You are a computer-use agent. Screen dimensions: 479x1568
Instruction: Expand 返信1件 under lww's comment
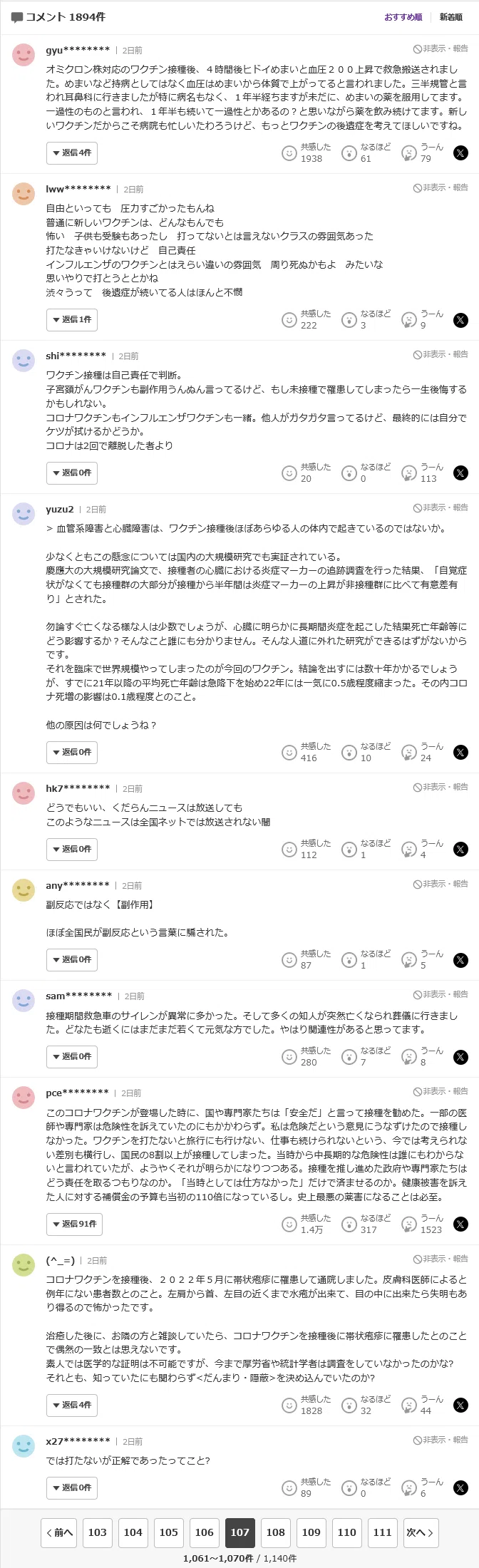[72, 319]
